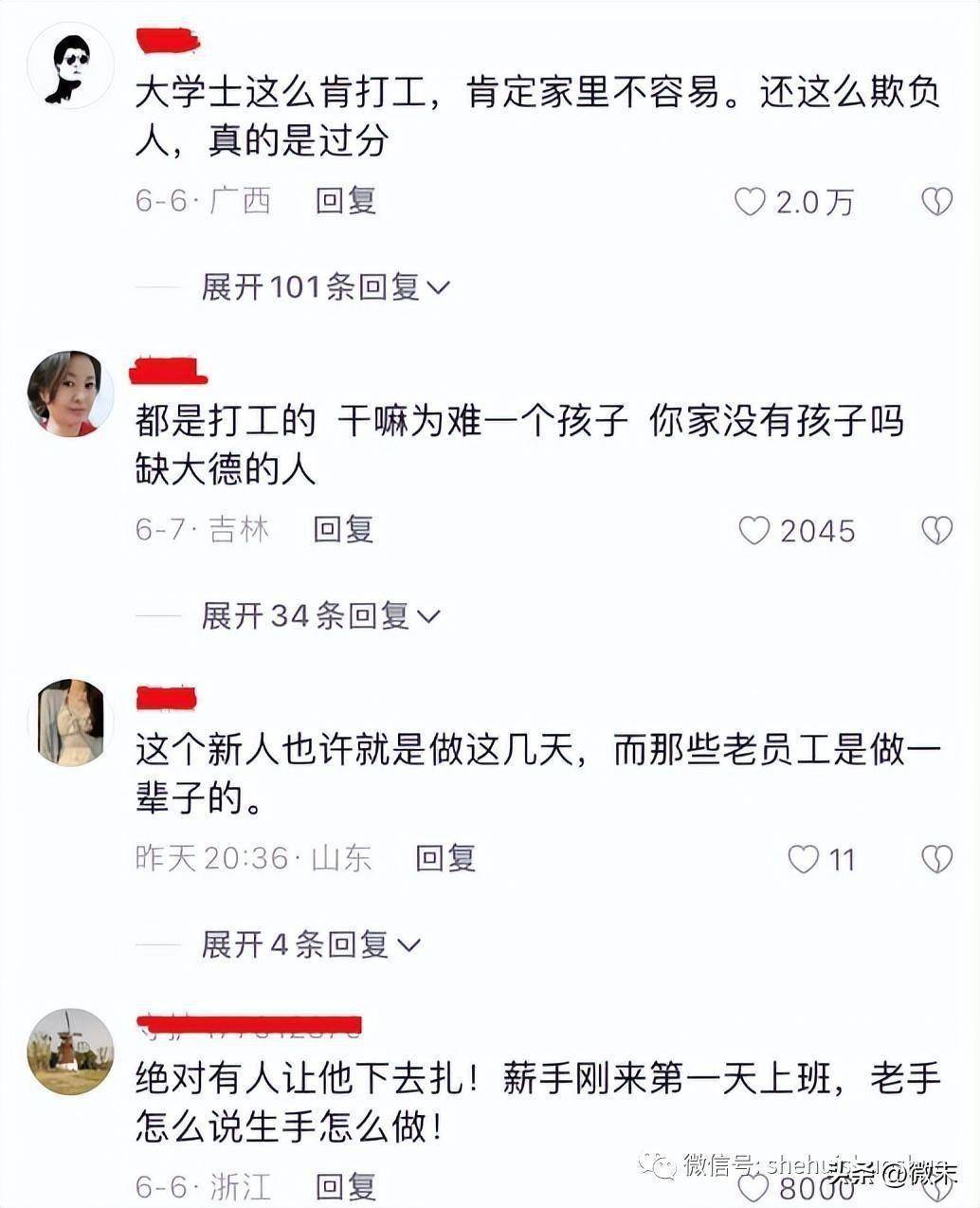The width and height of the screenshot is (980, 1208).
Task: Expand 展开34条回复
Action: [320, 616]
